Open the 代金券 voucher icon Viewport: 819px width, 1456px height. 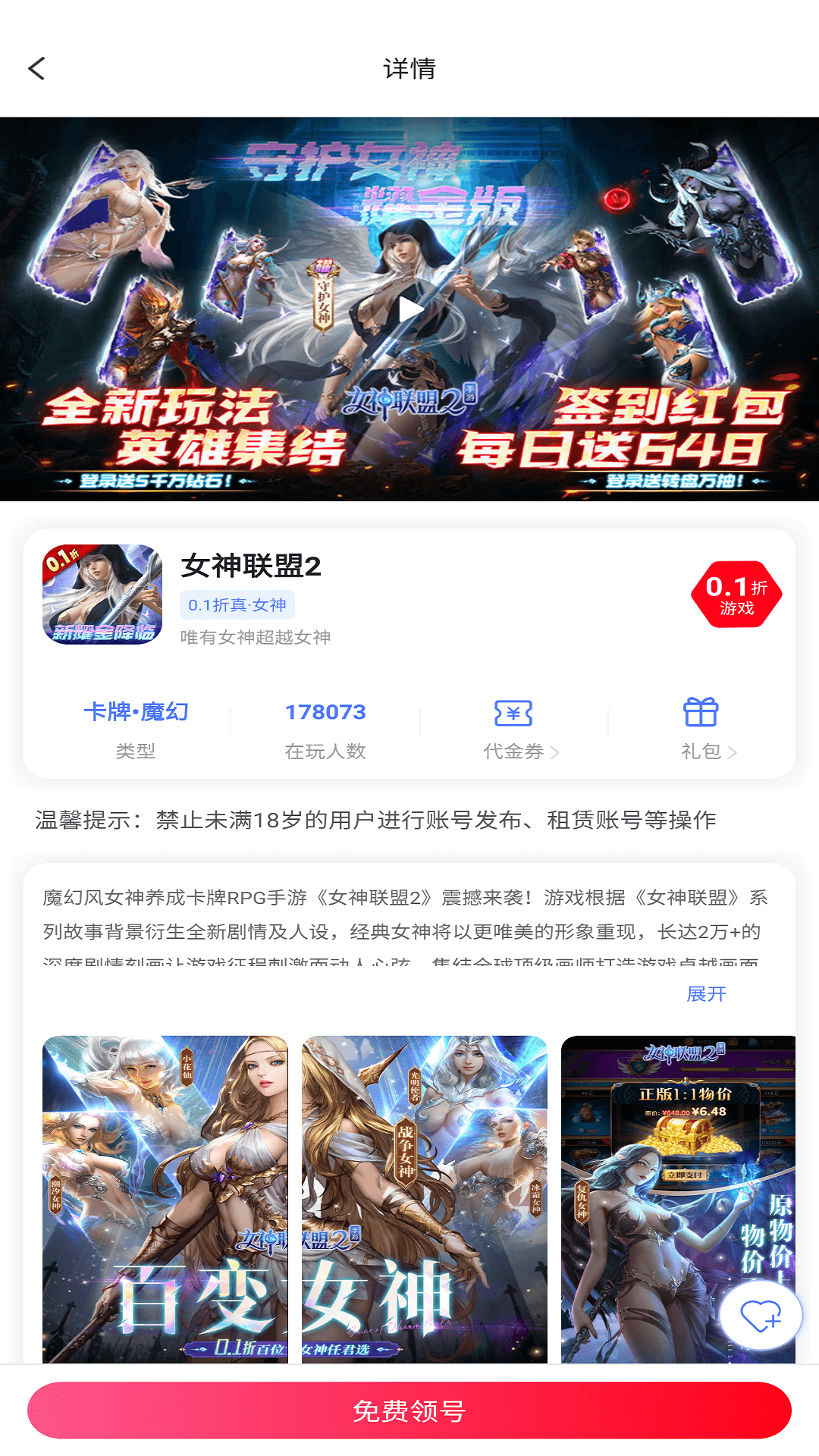pos(511,713)
